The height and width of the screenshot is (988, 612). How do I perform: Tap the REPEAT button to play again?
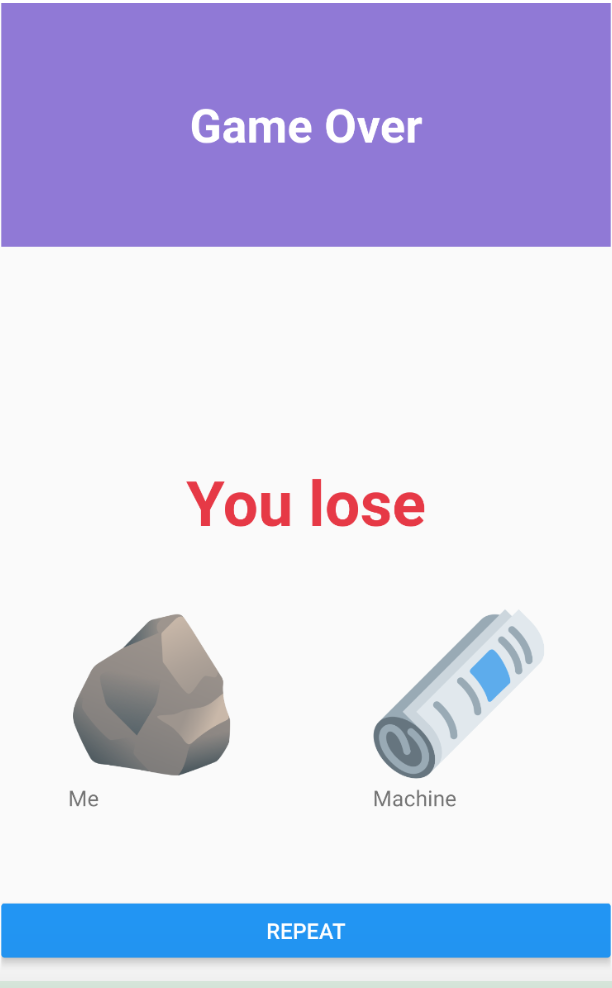[x=306, y=931]
